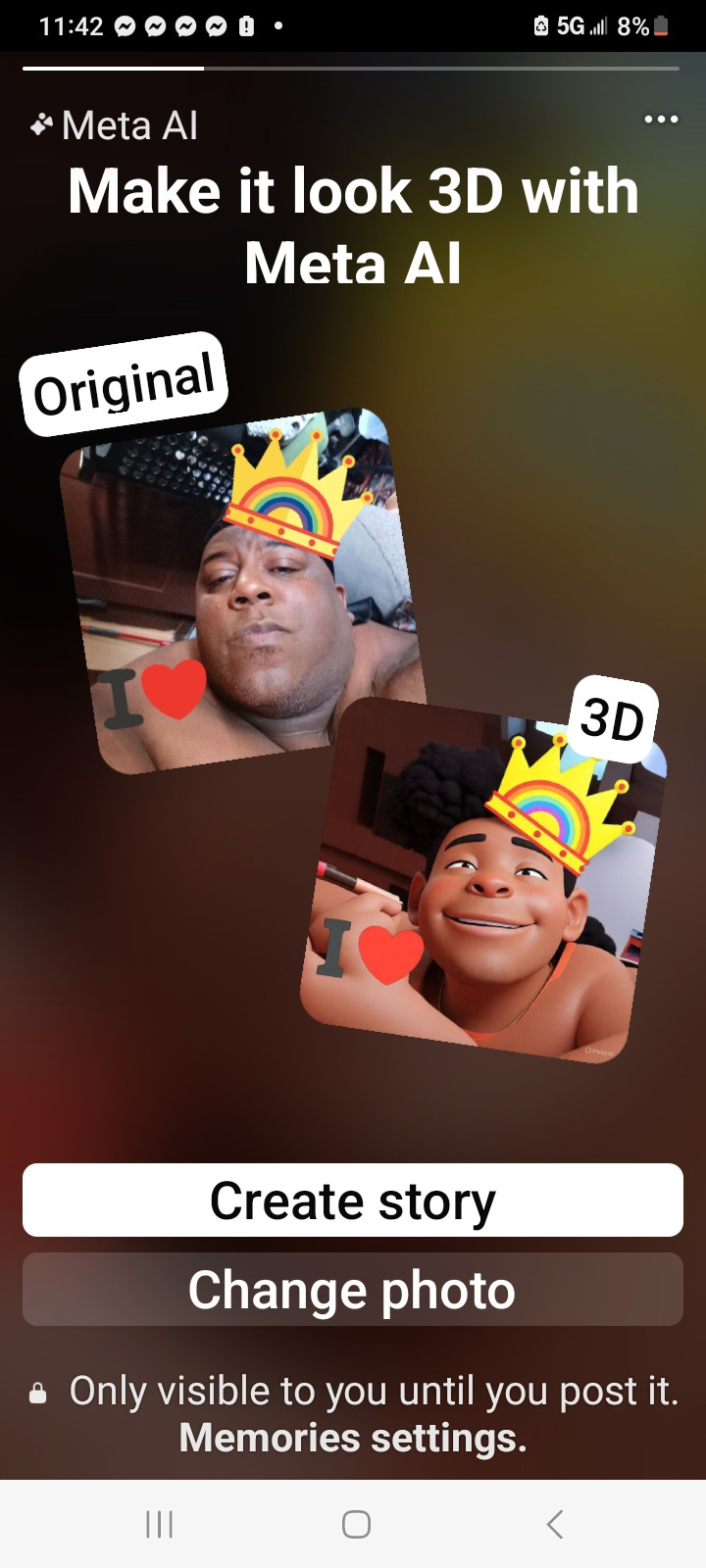Tap the Create story button

coord(353,1200)
